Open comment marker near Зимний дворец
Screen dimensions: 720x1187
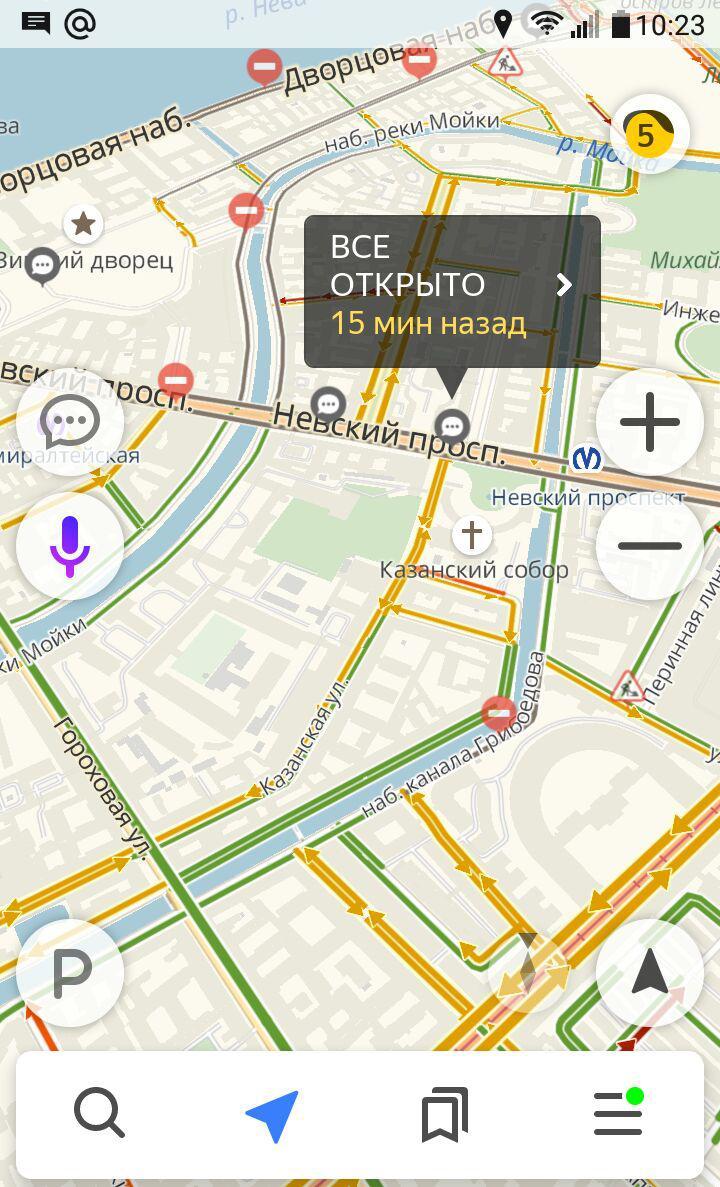click(x=42, y=266)
